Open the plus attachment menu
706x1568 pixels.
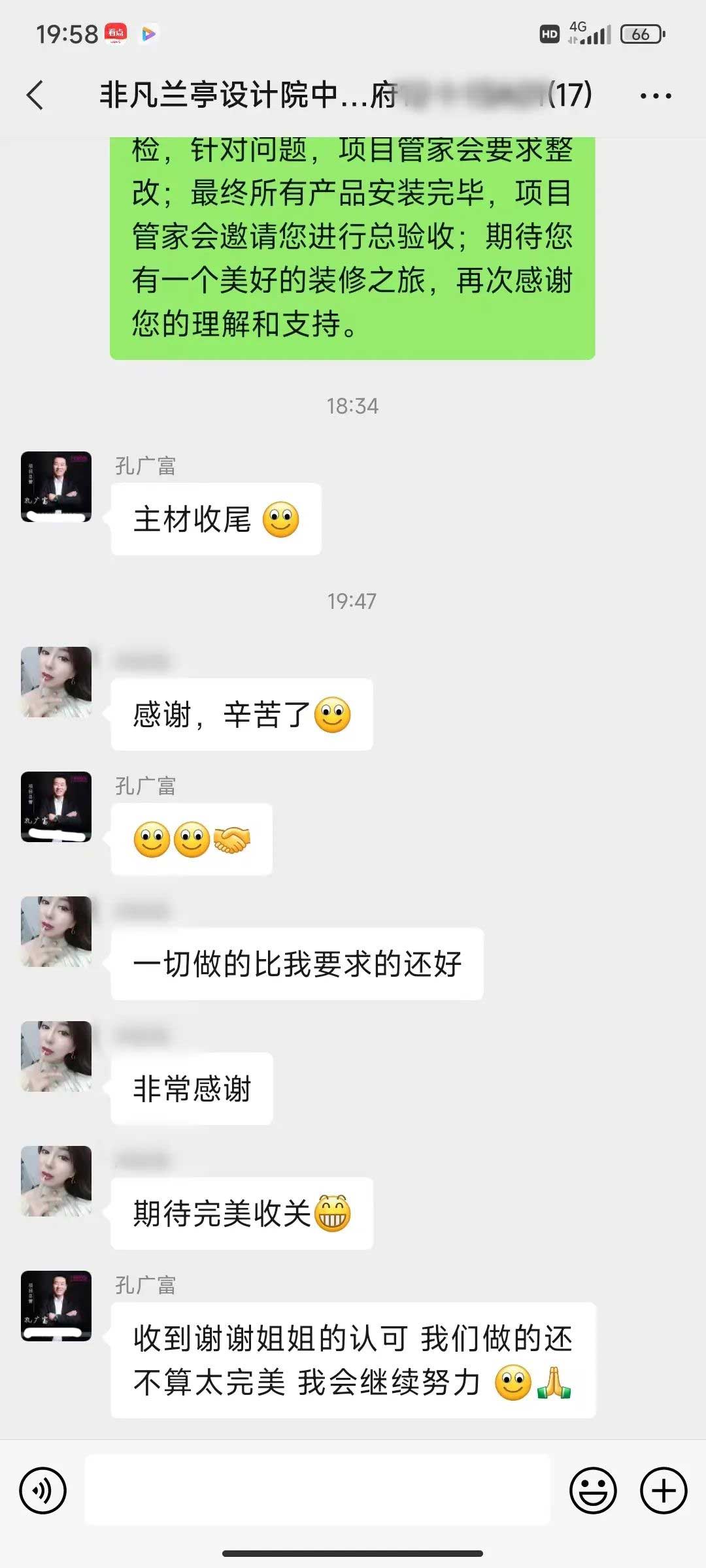[x=664, y=1490]
